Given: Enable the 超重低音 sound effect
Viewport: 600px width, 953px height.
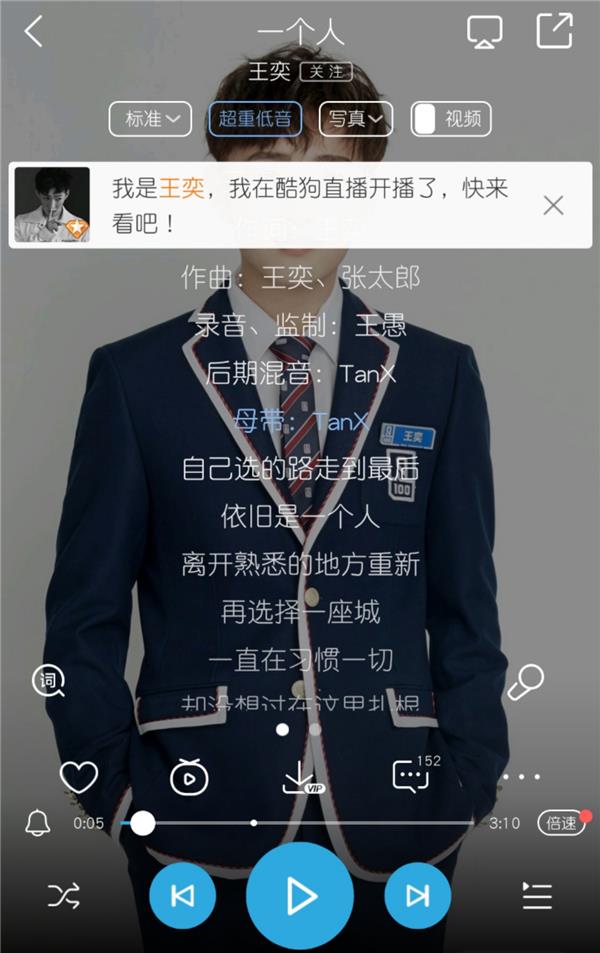Looking at the screenshot, I should (x=255, y=119).
